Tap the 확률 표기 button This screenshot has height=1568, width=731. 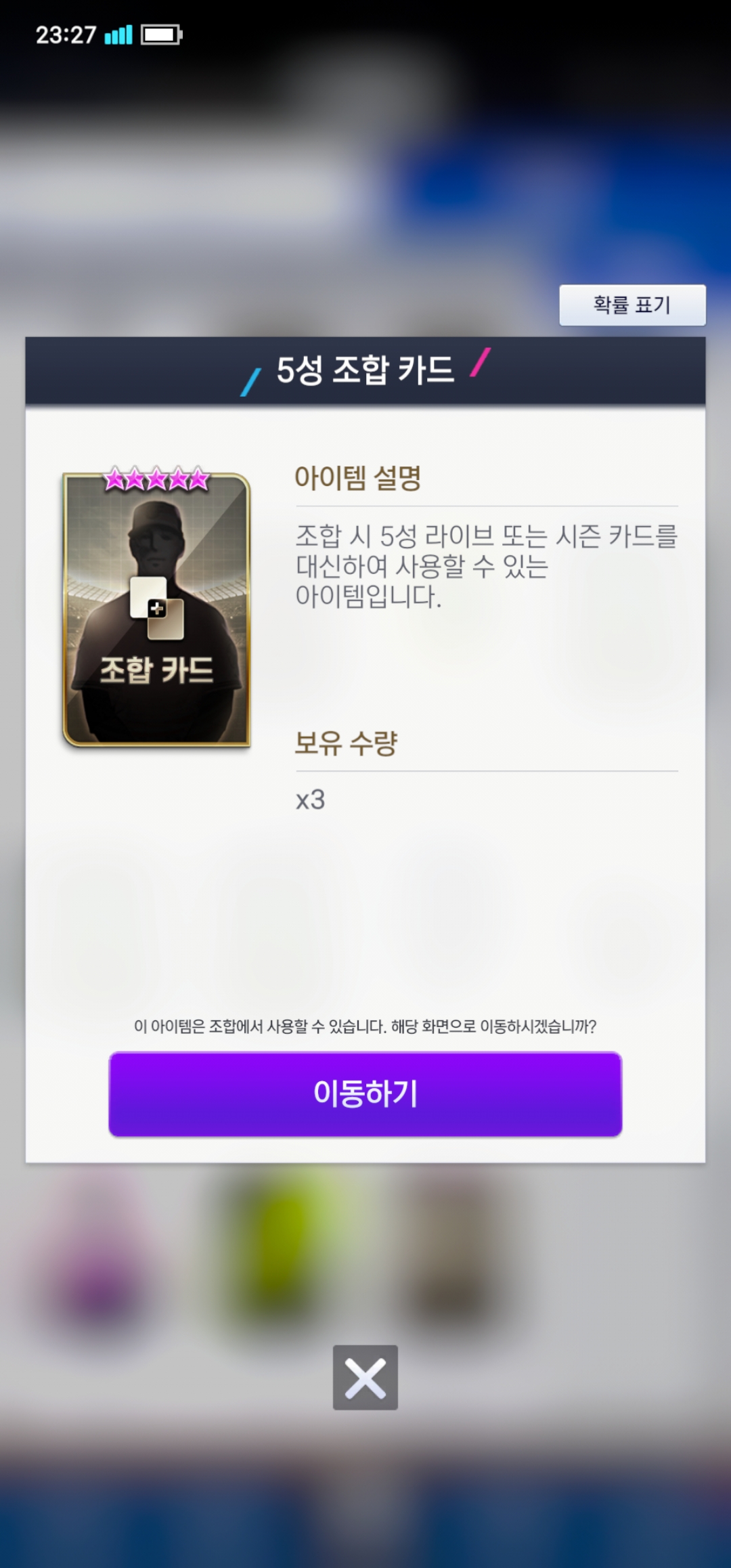tap(632, 305)
